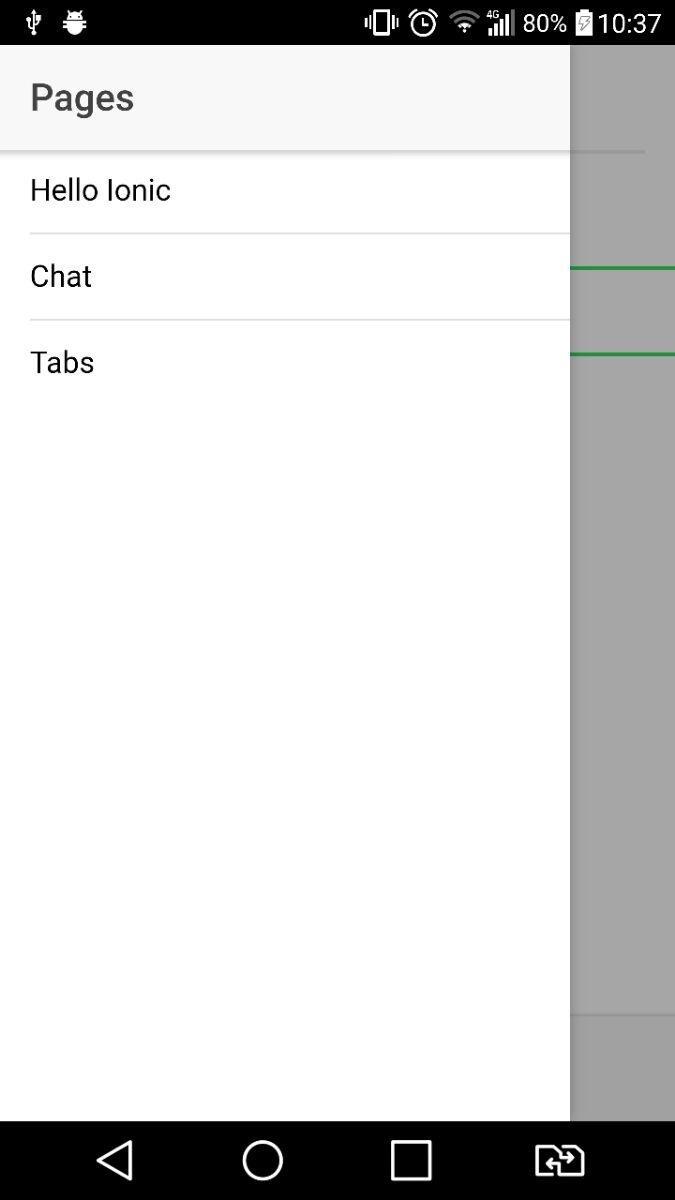Open recent apps overview
The width and height of the screenshot is (675, 1200).
click(411, 1160)
